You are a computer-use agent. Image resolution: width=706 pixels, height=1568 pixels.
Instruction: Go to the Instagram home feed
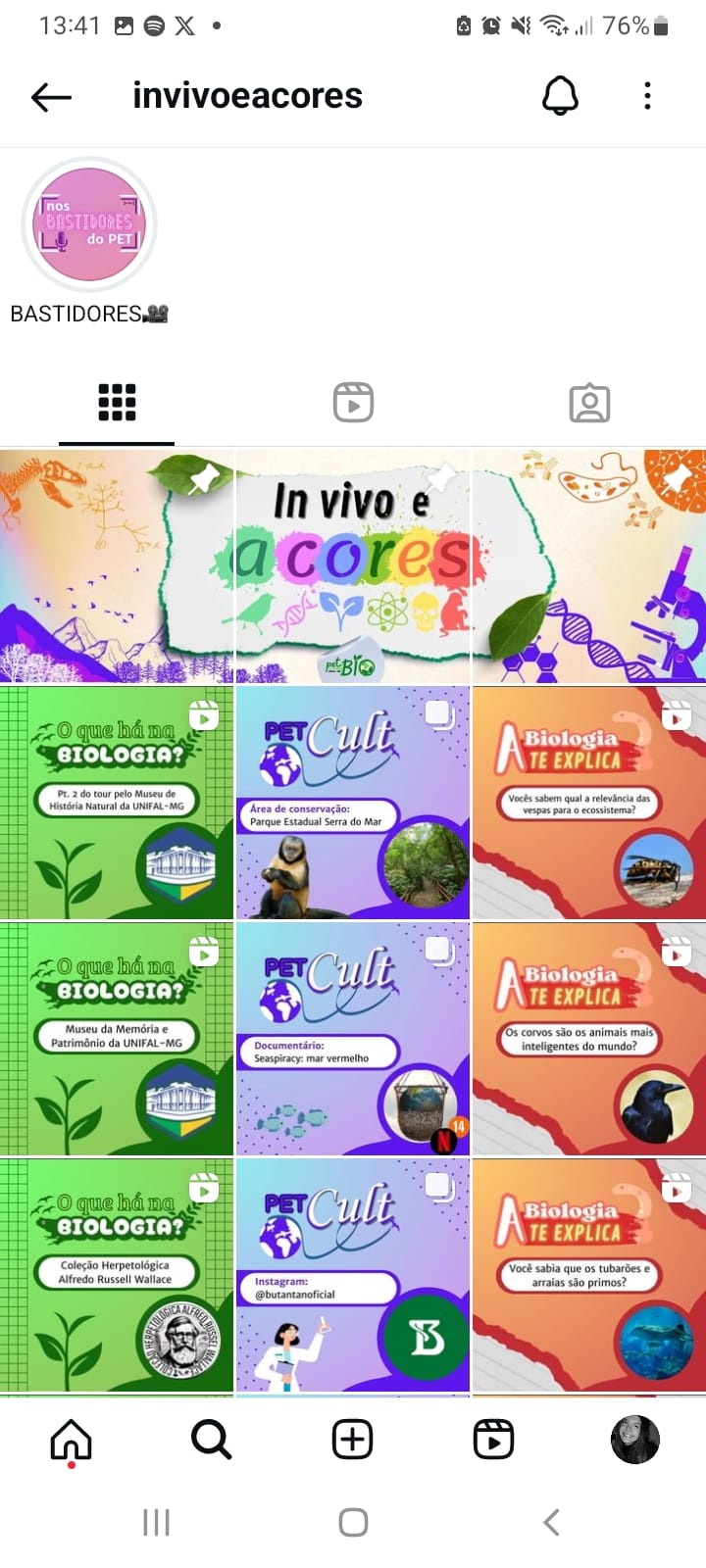tap(71, 1440)
